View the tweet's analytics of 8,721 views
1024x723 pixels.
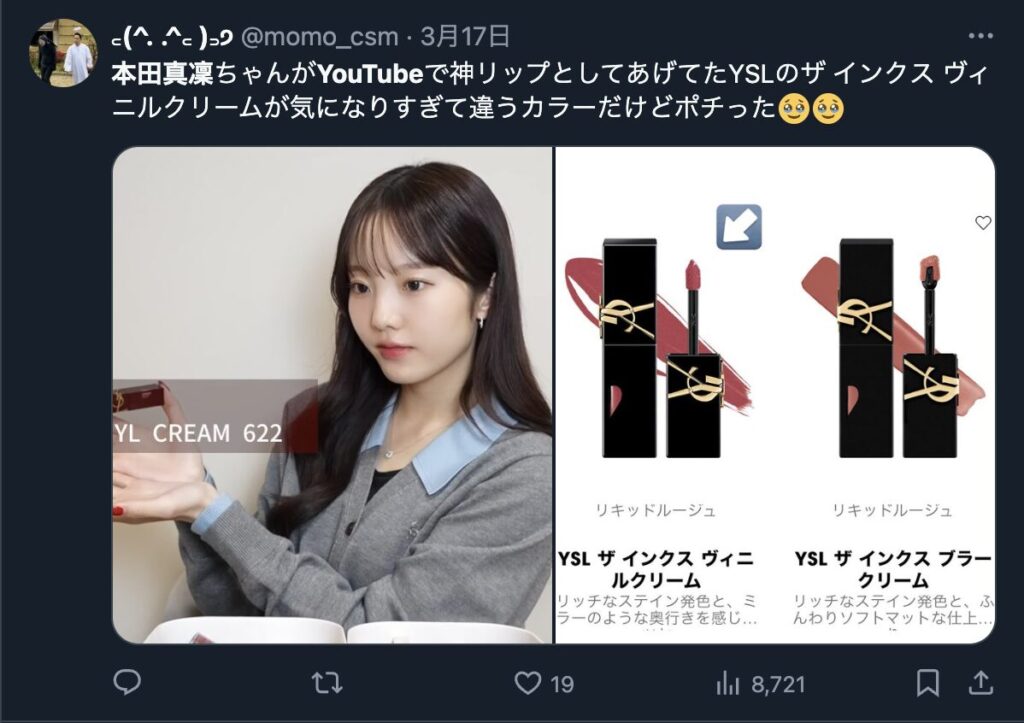point(728,683)
